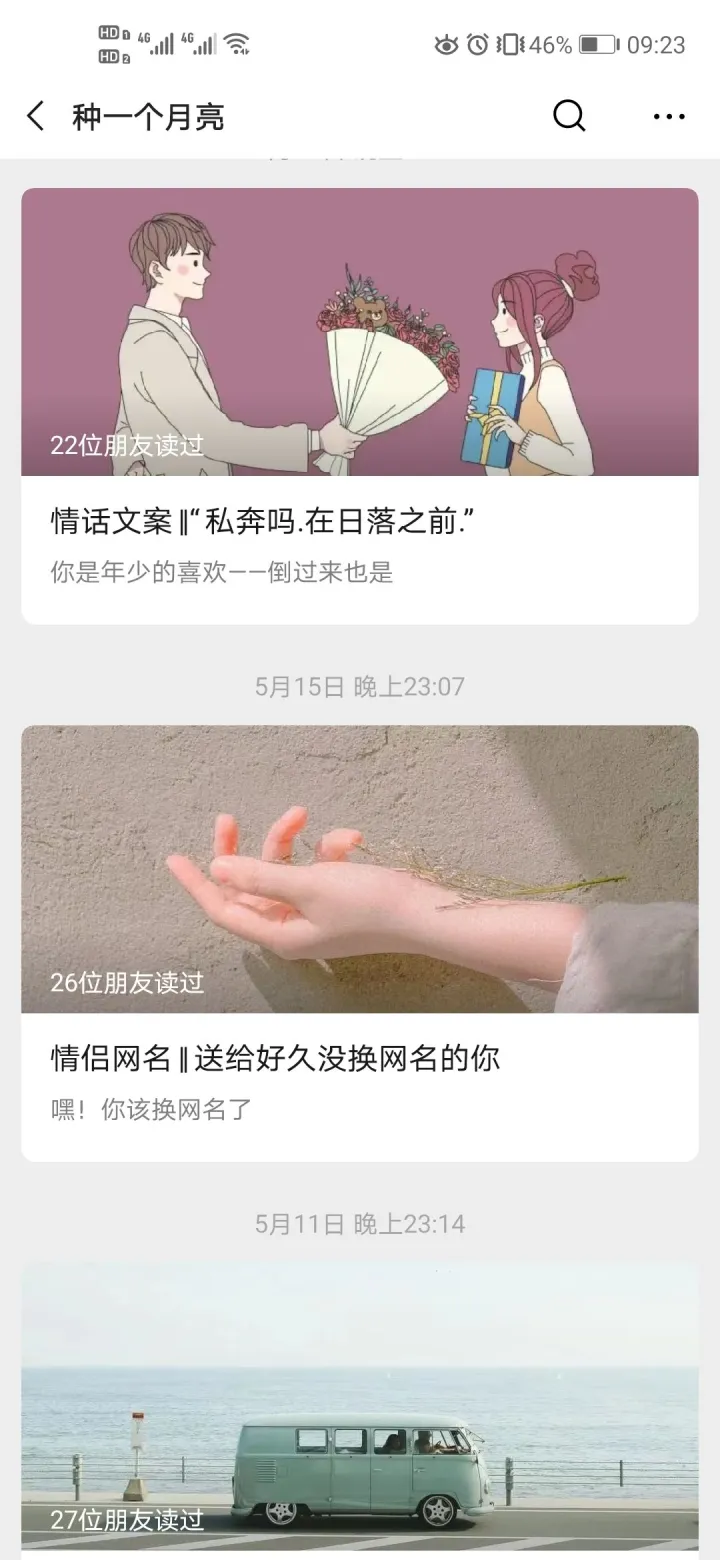Tap the subtitle 你是年少的喜欢

coord(220,573)
